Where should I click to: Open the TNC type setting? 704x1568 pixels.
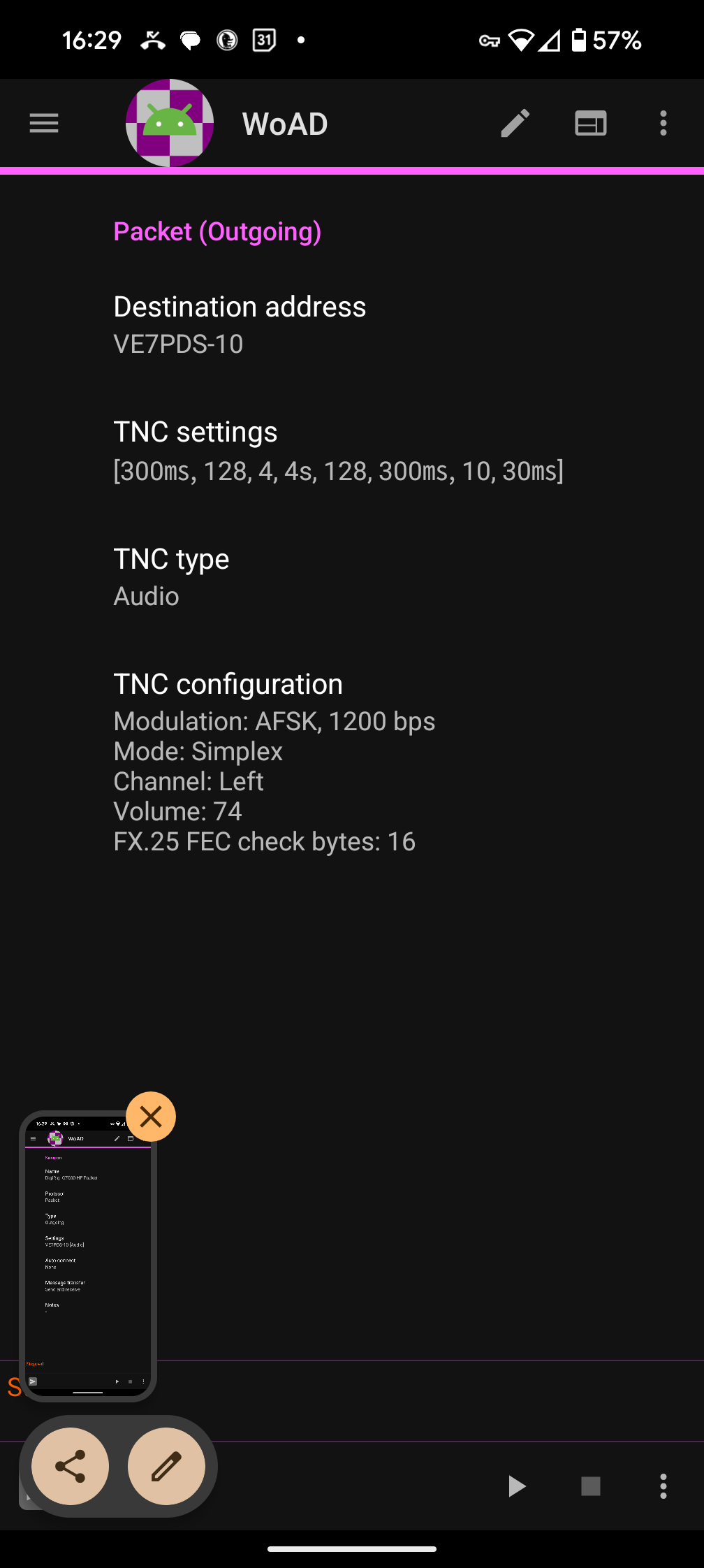352,577
